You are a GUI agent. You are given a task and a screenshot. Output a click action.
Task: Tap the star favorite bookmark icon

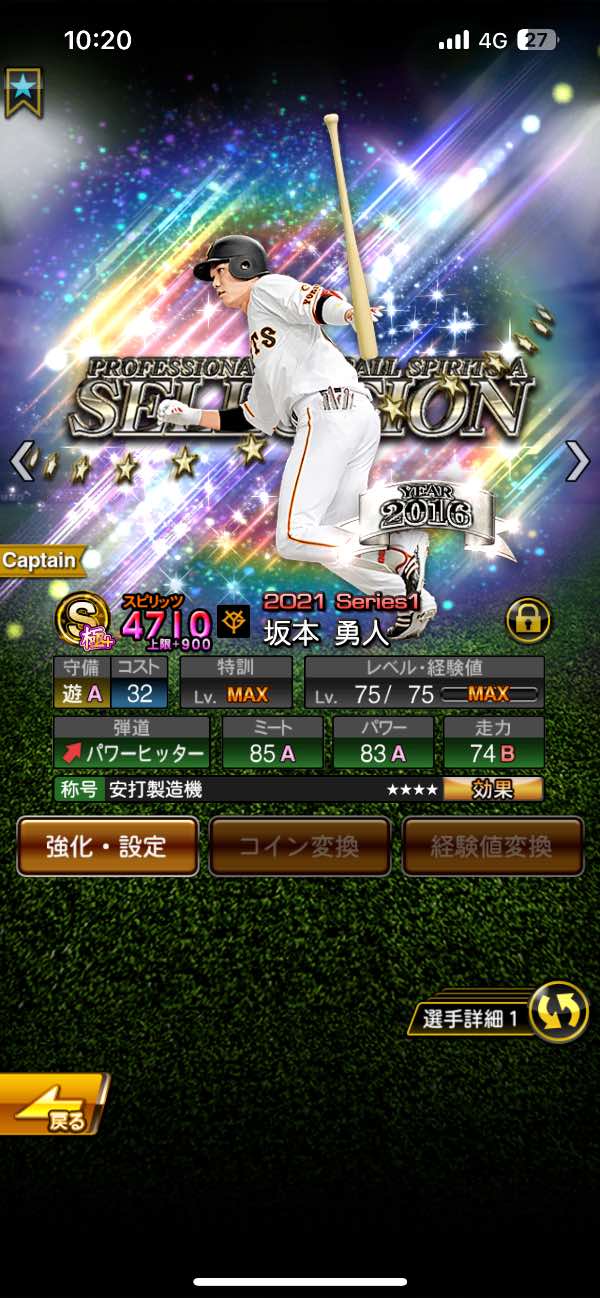[x=23, y=91]
